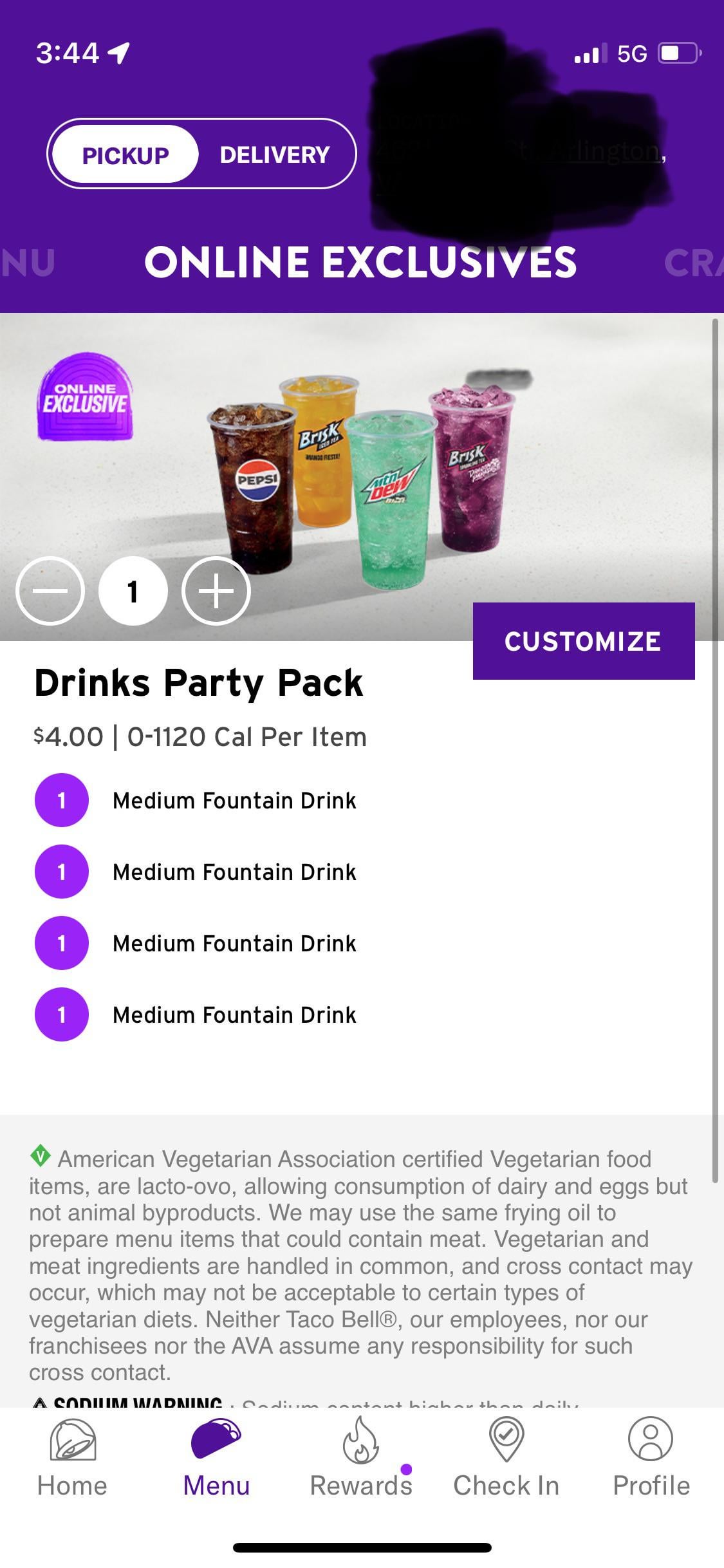Open the store location link
This screenshot has width=724, height=1568.
pos(521,152)
